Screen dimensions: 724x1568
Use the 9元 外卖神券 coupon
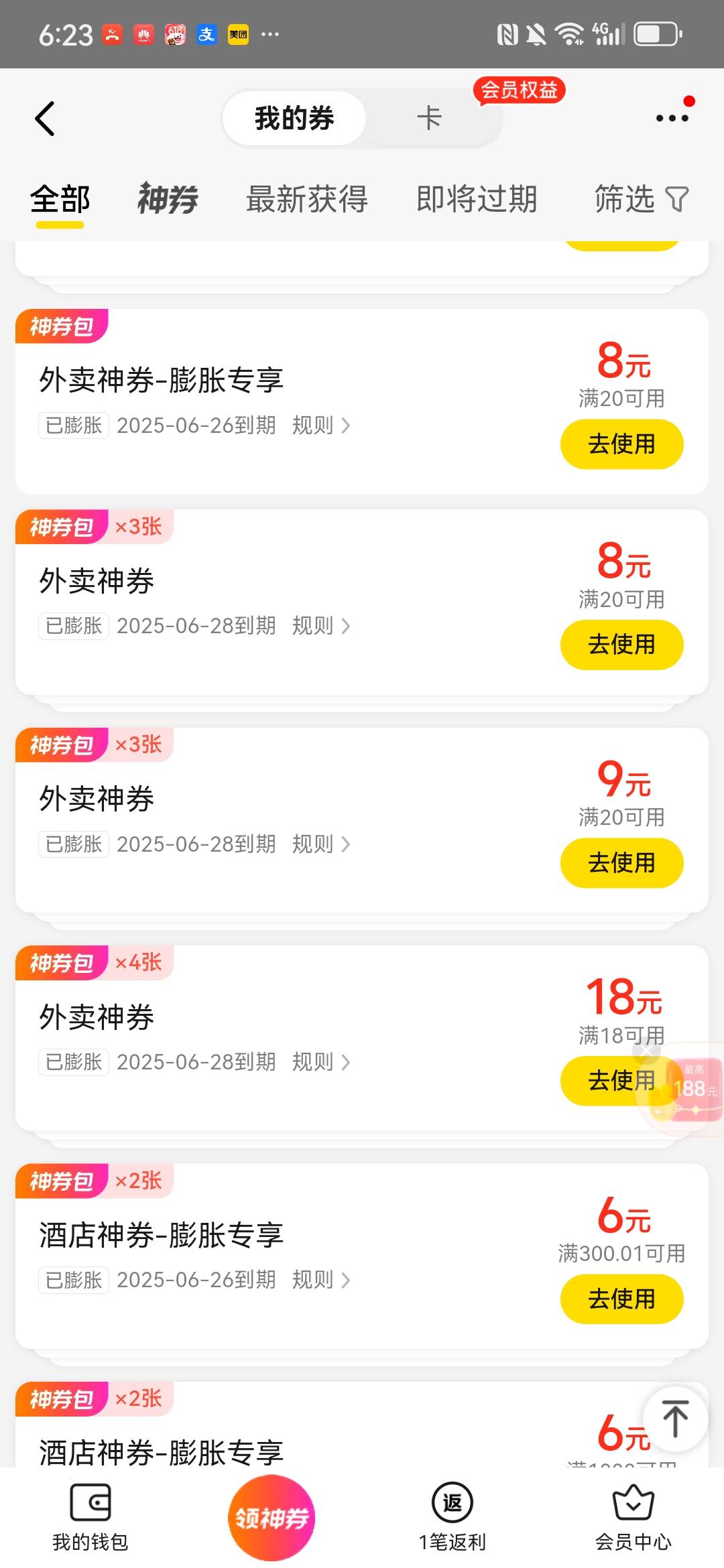621,863
